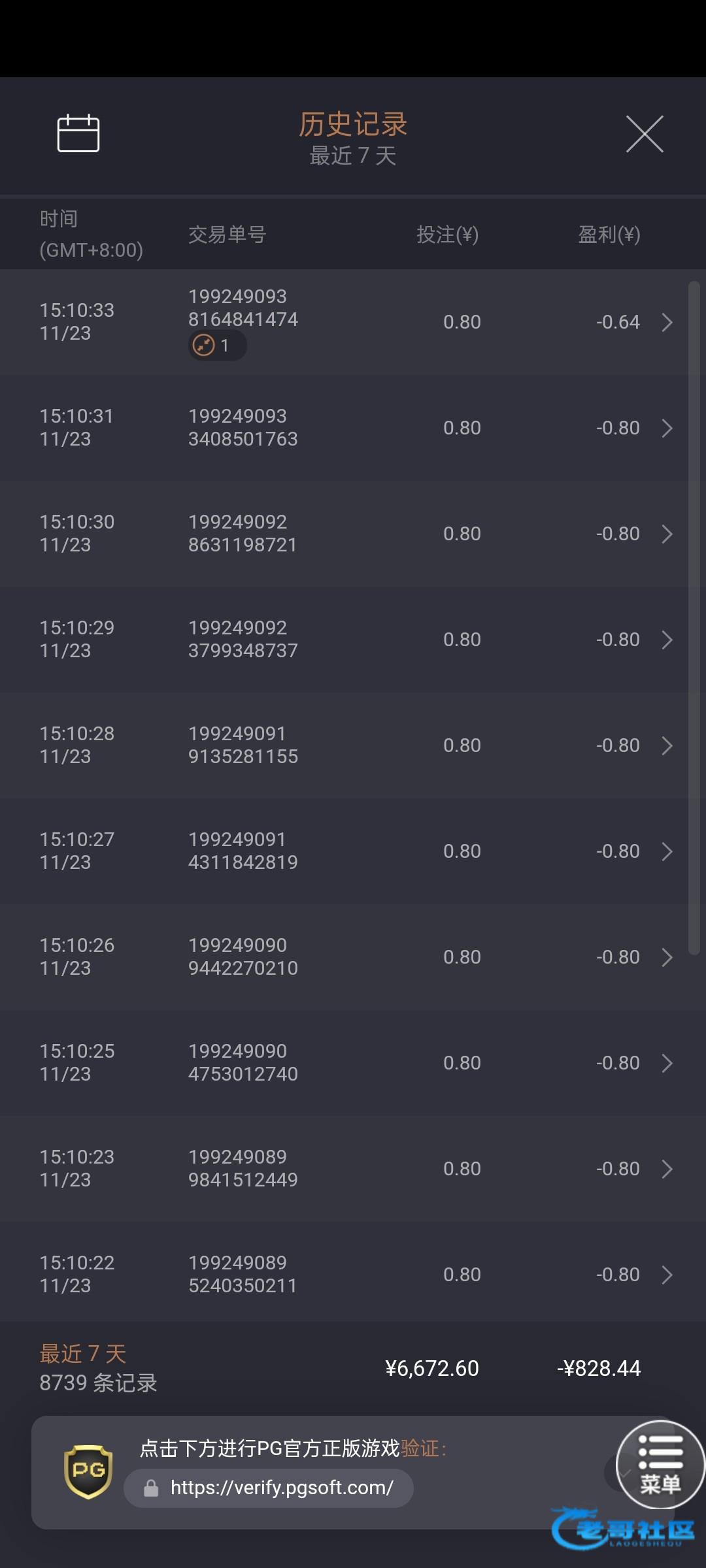Open the floating 菜单 menu button
This screenshot has width=706, height=1568.
660,1465
